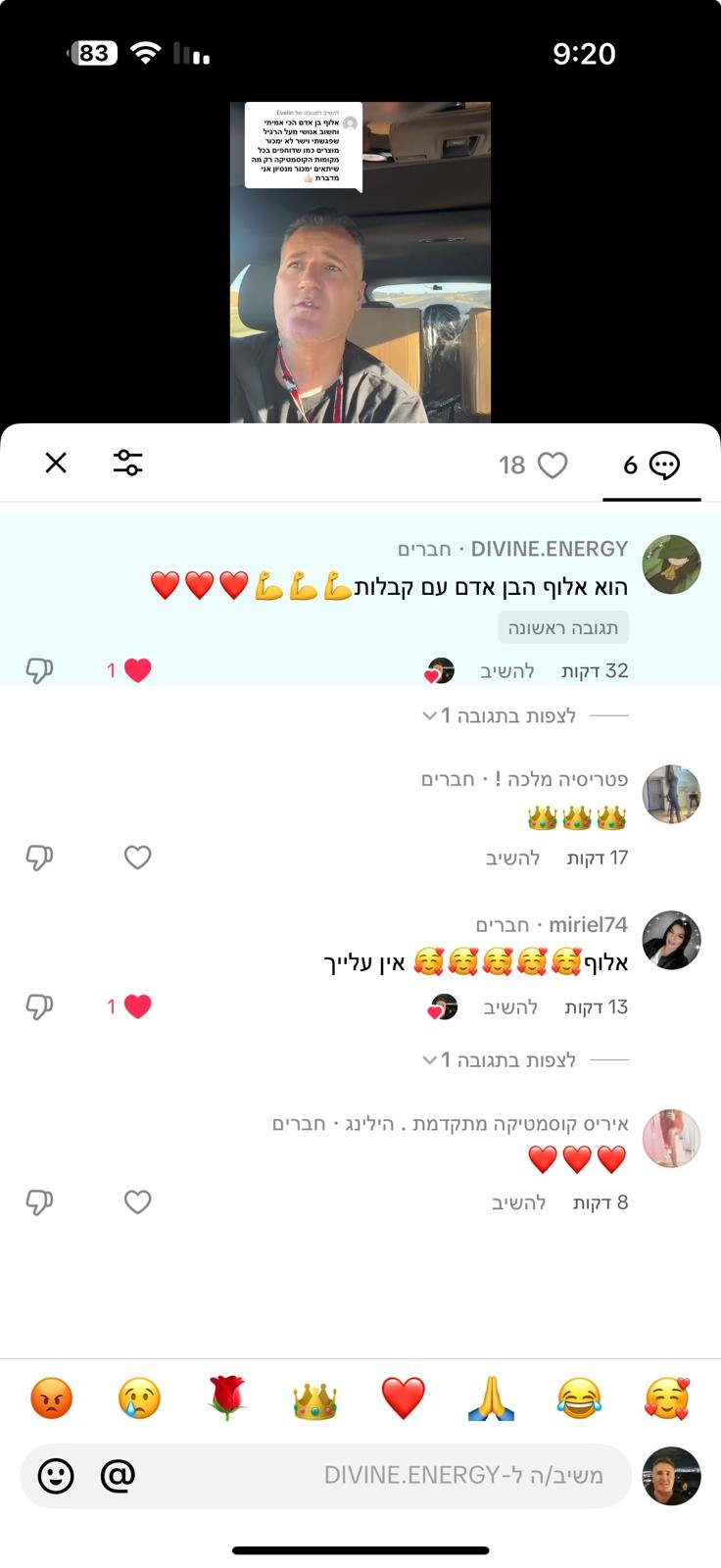Like איריס קוסמטיקה's hearts comment

(137, 1202)
